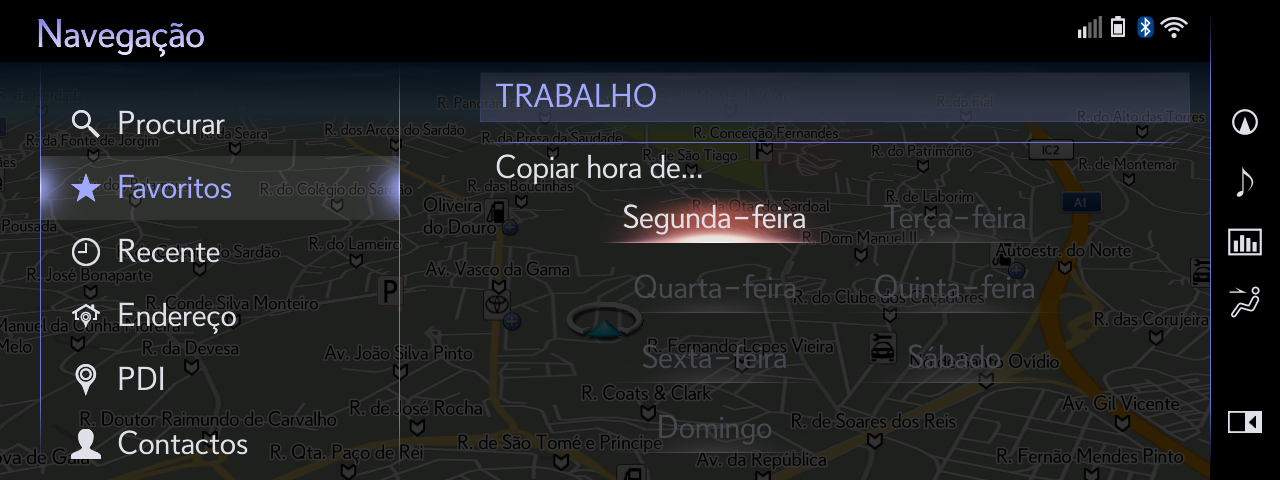The height and width of the screenshot is (480, 1280).
Task: Choose Segunda-feira to copy time
Action: (x=714, y=218)
